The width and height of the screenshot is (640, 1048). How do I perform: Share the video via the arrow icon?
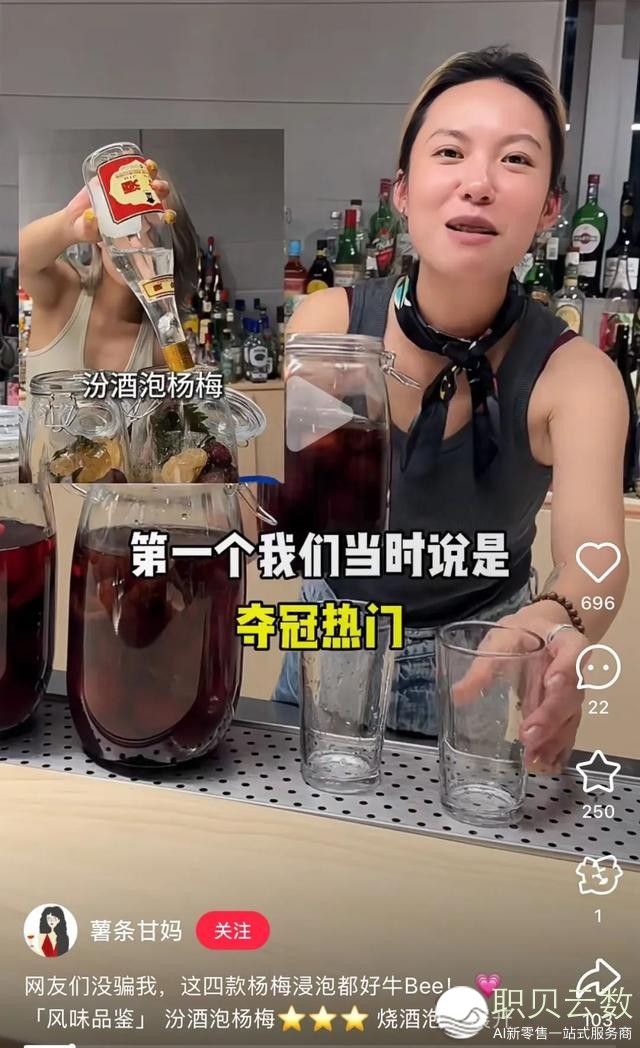(598, 977)
